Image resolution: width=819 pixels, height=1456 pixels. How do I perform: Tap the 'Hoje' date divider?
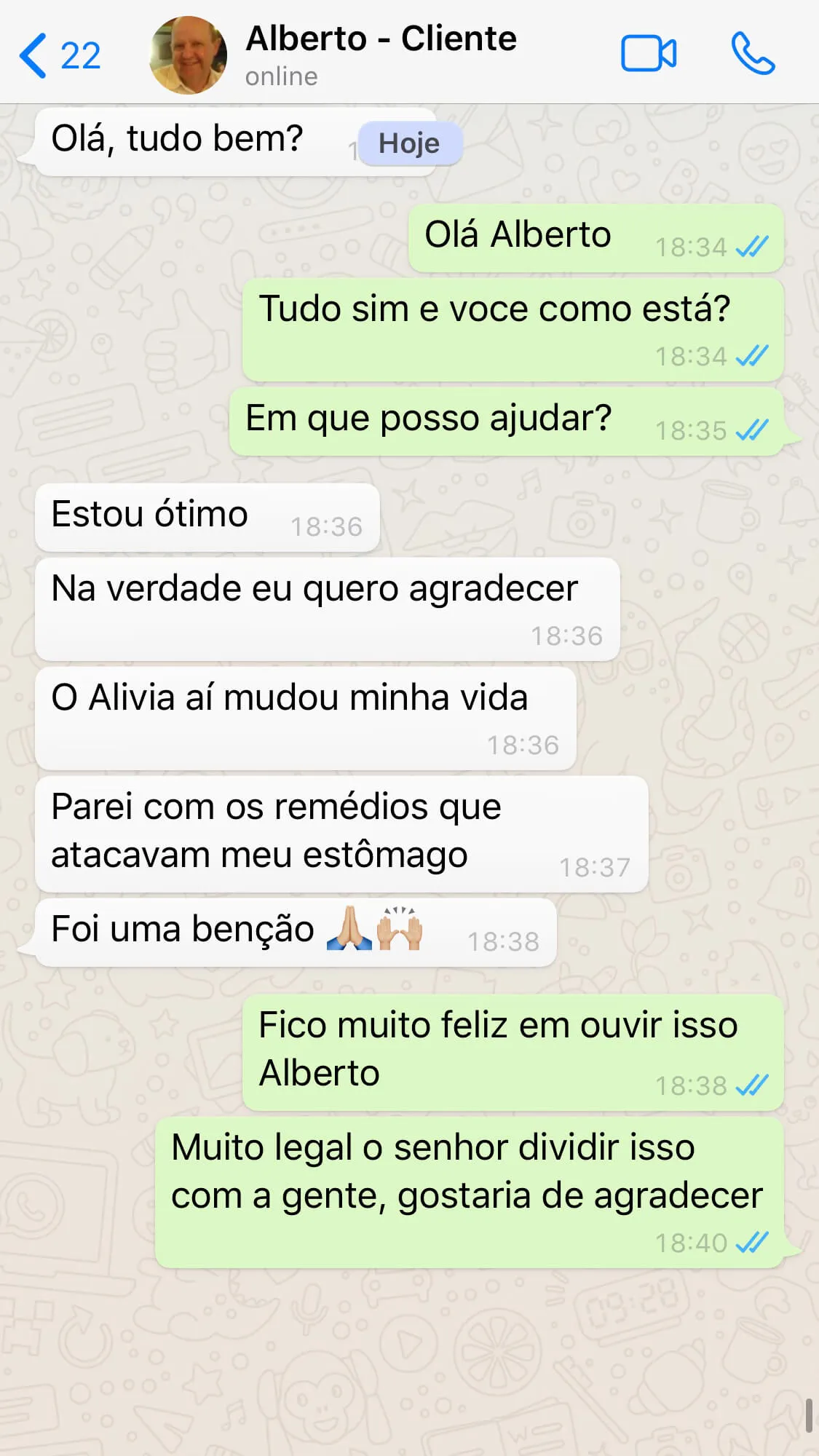tap(409, 143)
